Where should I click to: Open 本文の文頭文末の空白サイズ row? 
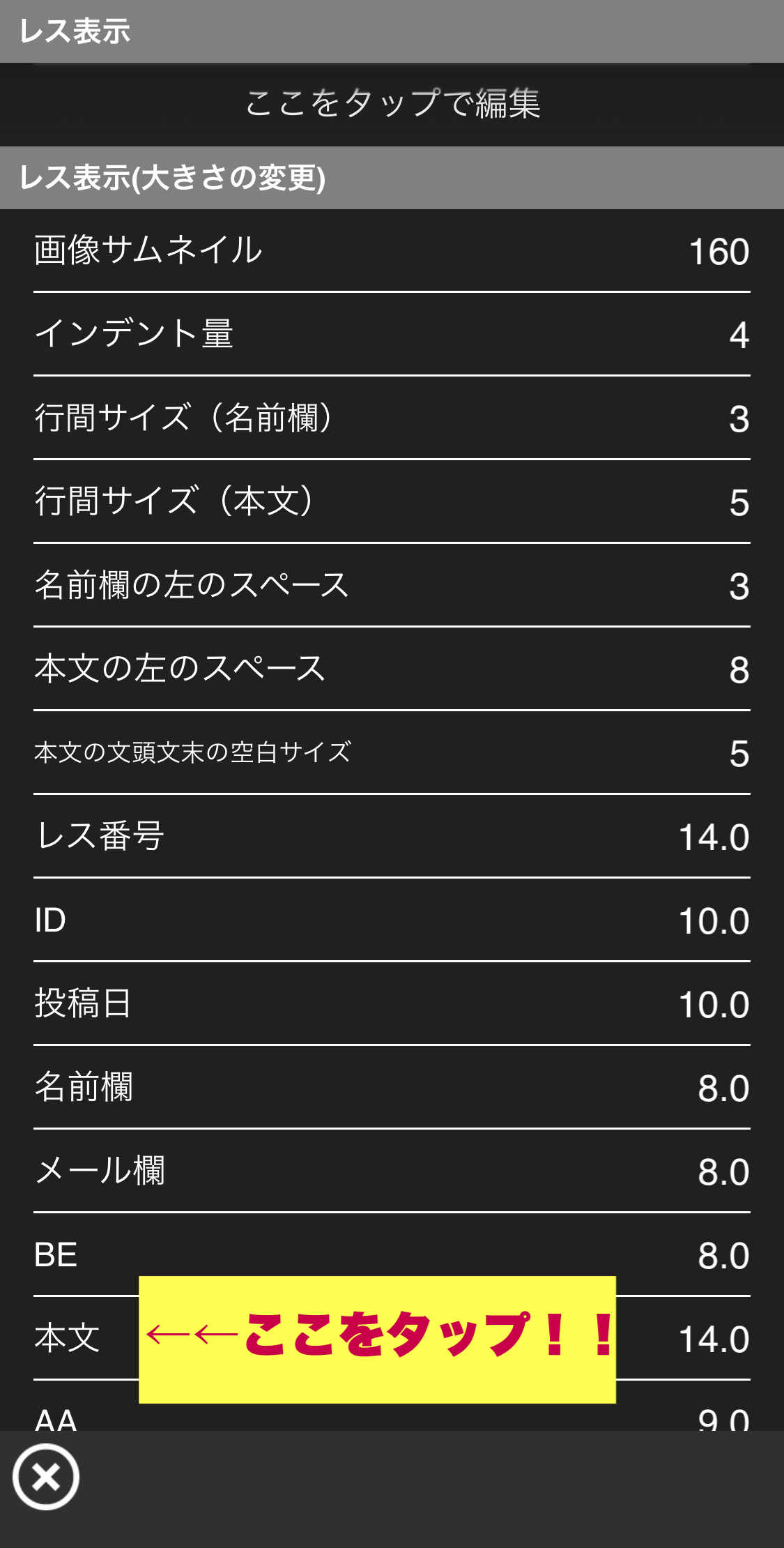(x=392, y=753)
